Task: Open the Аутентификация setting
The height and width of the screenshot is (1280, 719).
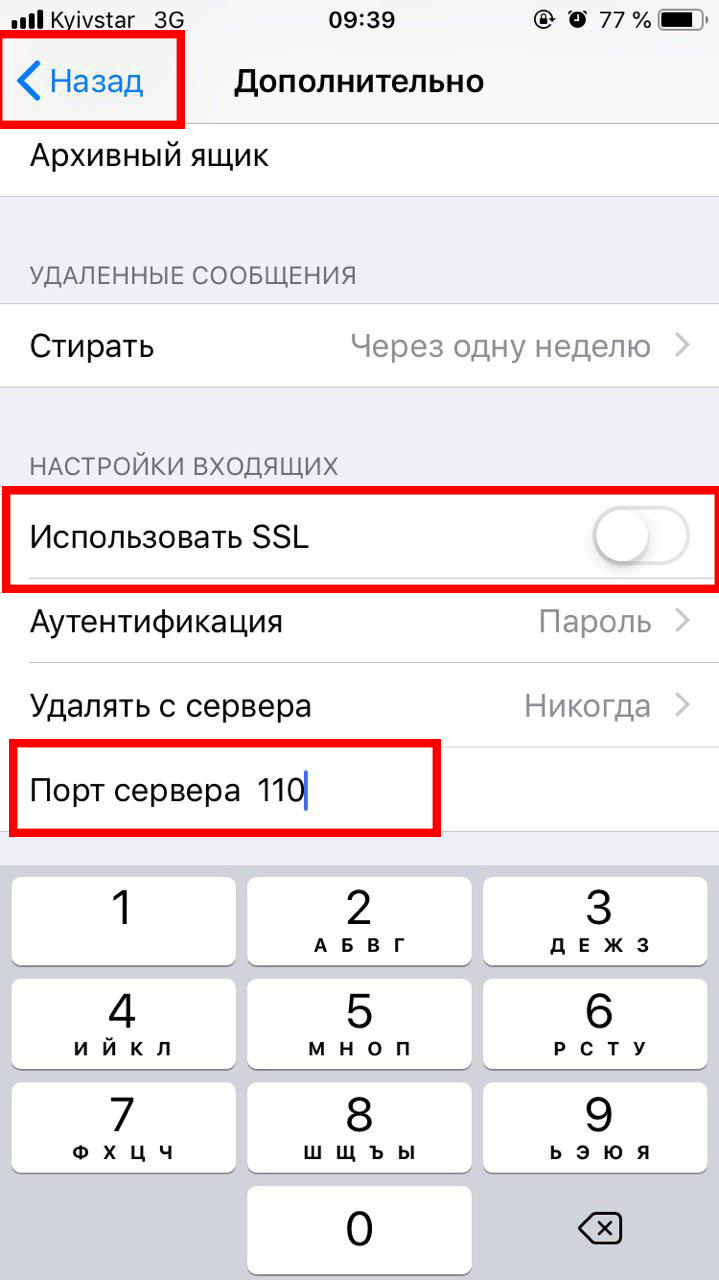Action: coord(359,621)
